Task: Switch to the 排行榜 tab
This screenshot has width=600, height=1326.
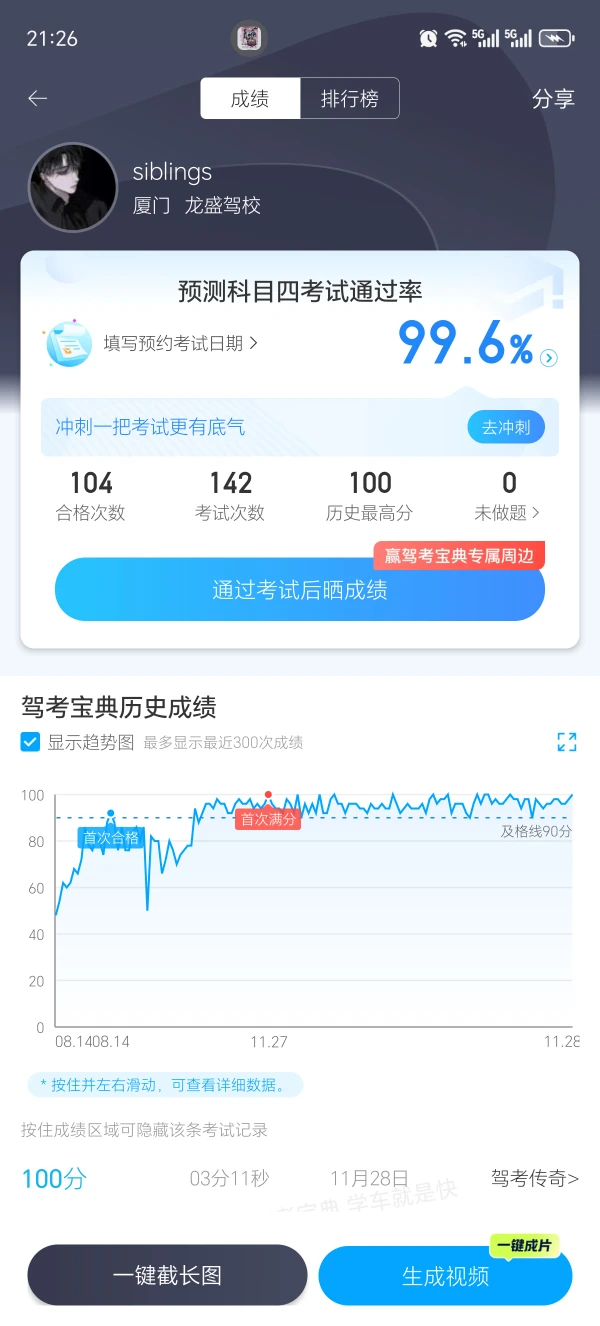Action: pos(349,98)
